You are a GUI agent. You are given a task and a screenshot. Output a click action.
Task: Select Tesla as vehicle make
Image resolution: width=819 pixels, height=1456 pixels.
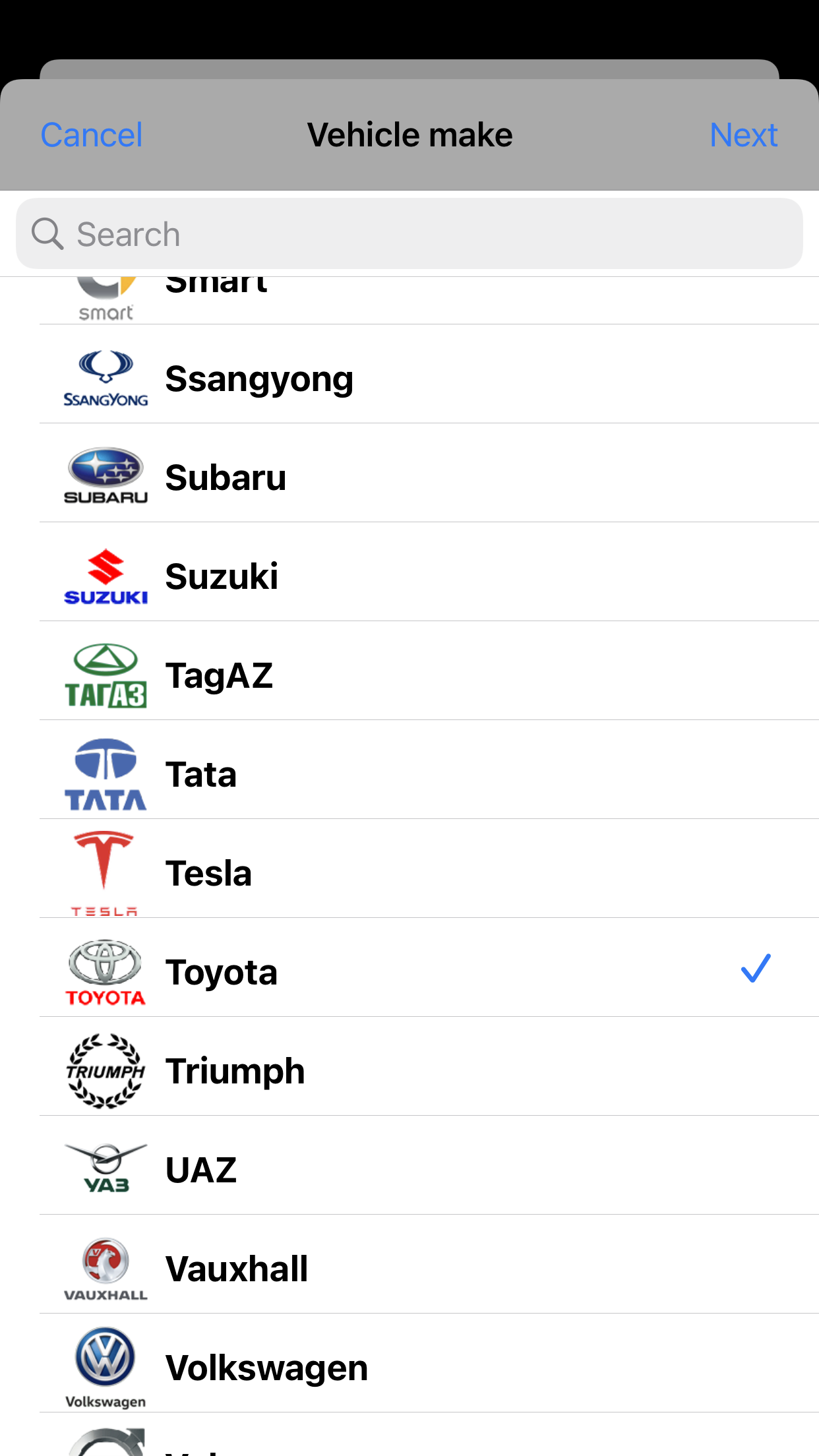[x=409, y=868]
